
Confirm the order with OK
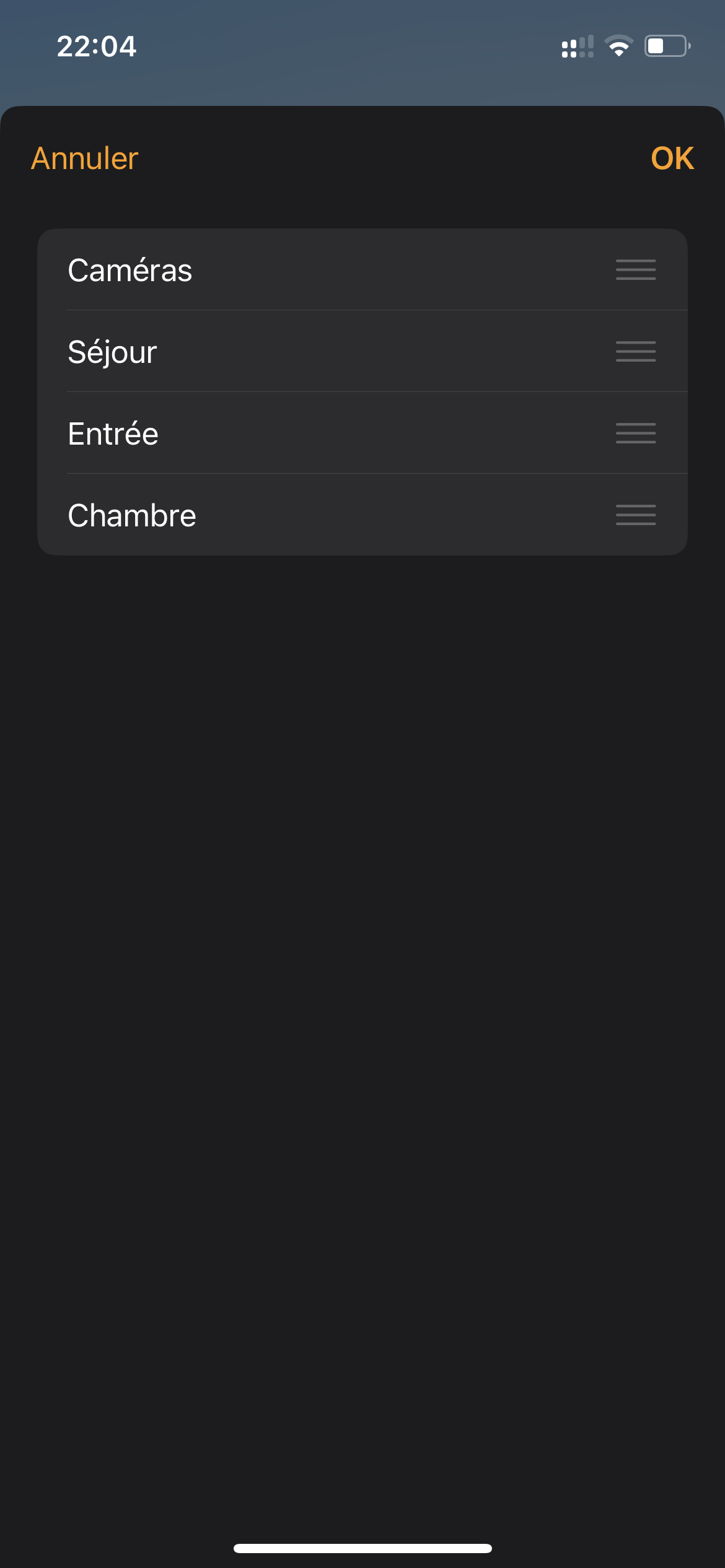[672, 159]
